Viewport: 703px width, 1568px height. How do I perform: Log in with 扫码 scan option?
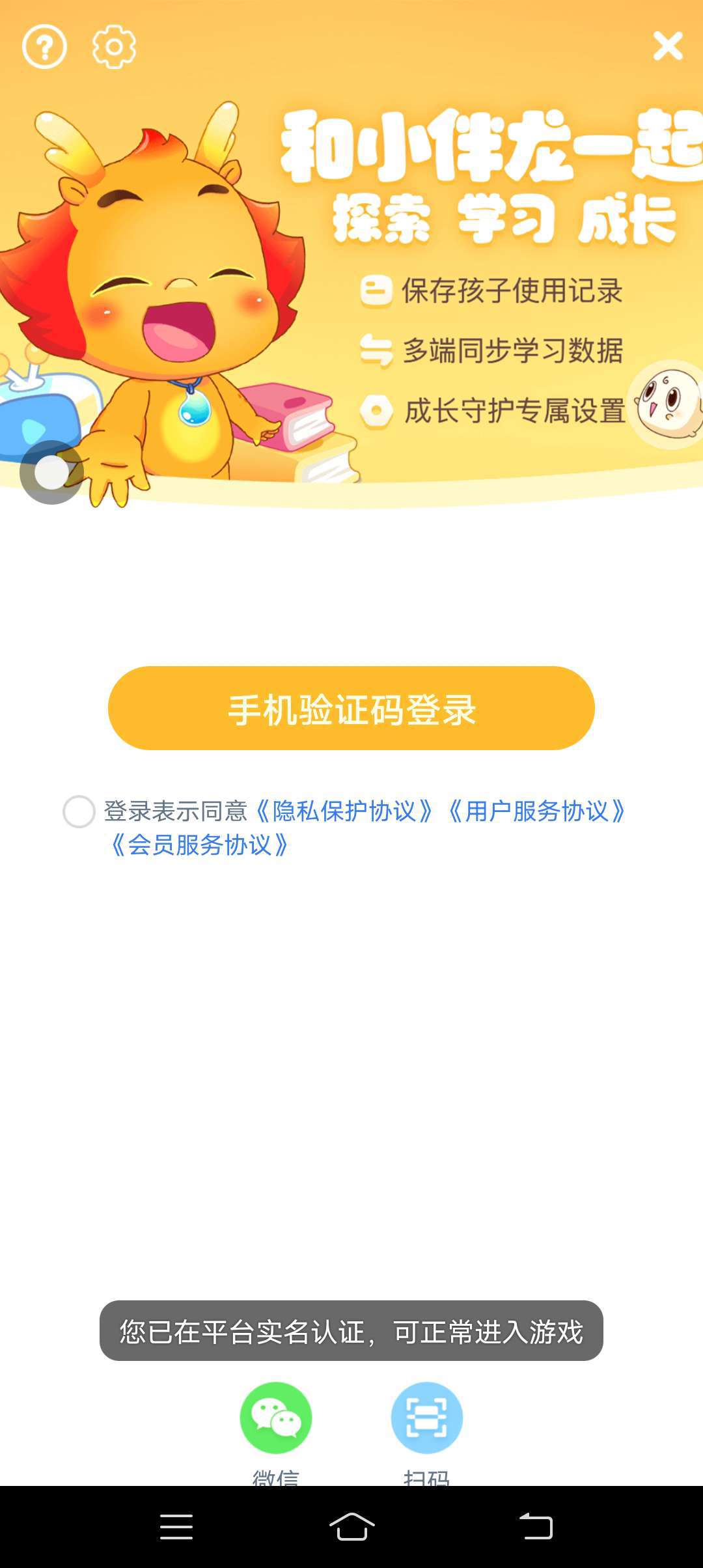(427, 1418)
